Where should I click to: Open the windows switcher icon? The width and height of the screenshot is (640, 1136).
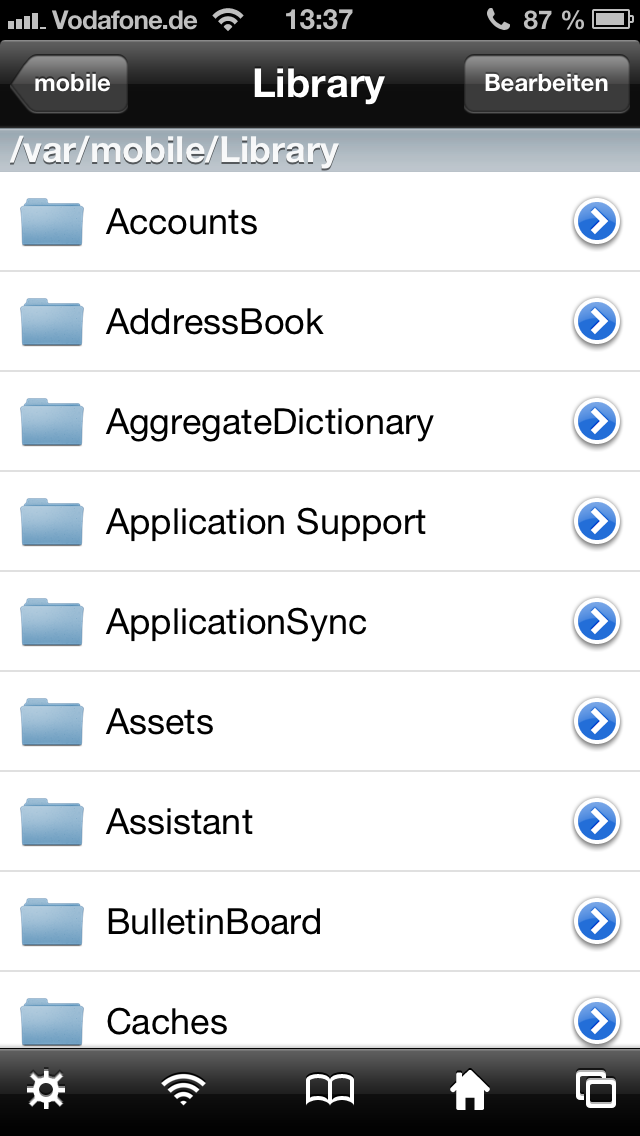[x=597, y=1089]
